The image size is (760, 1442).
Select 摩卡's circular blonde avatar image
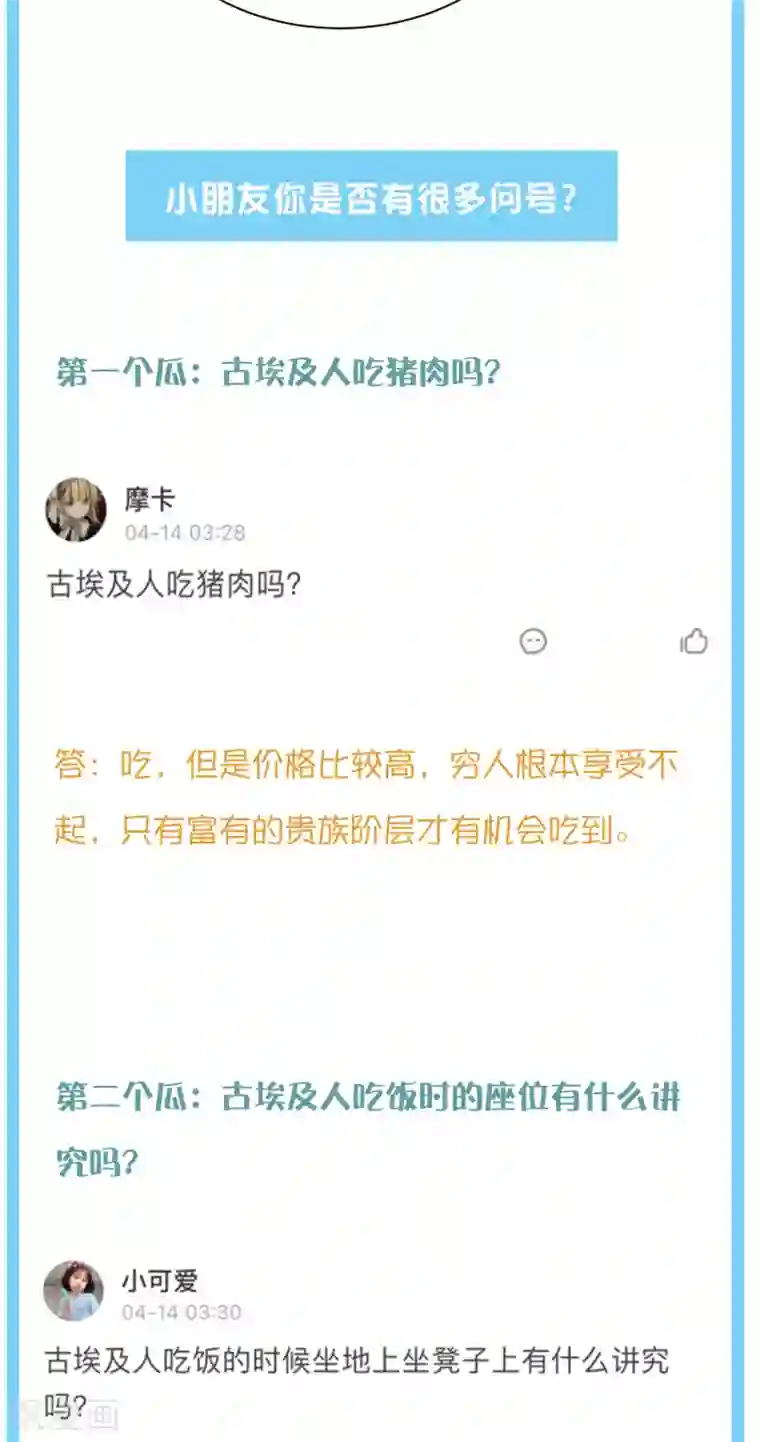(73, 506)
